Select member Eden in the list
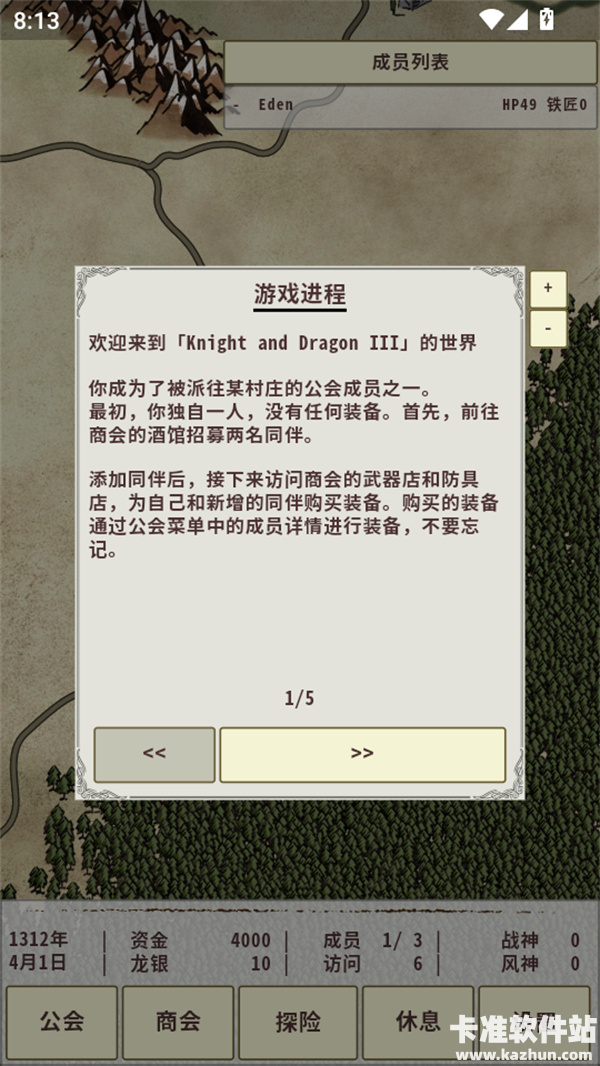 point(410,105)
